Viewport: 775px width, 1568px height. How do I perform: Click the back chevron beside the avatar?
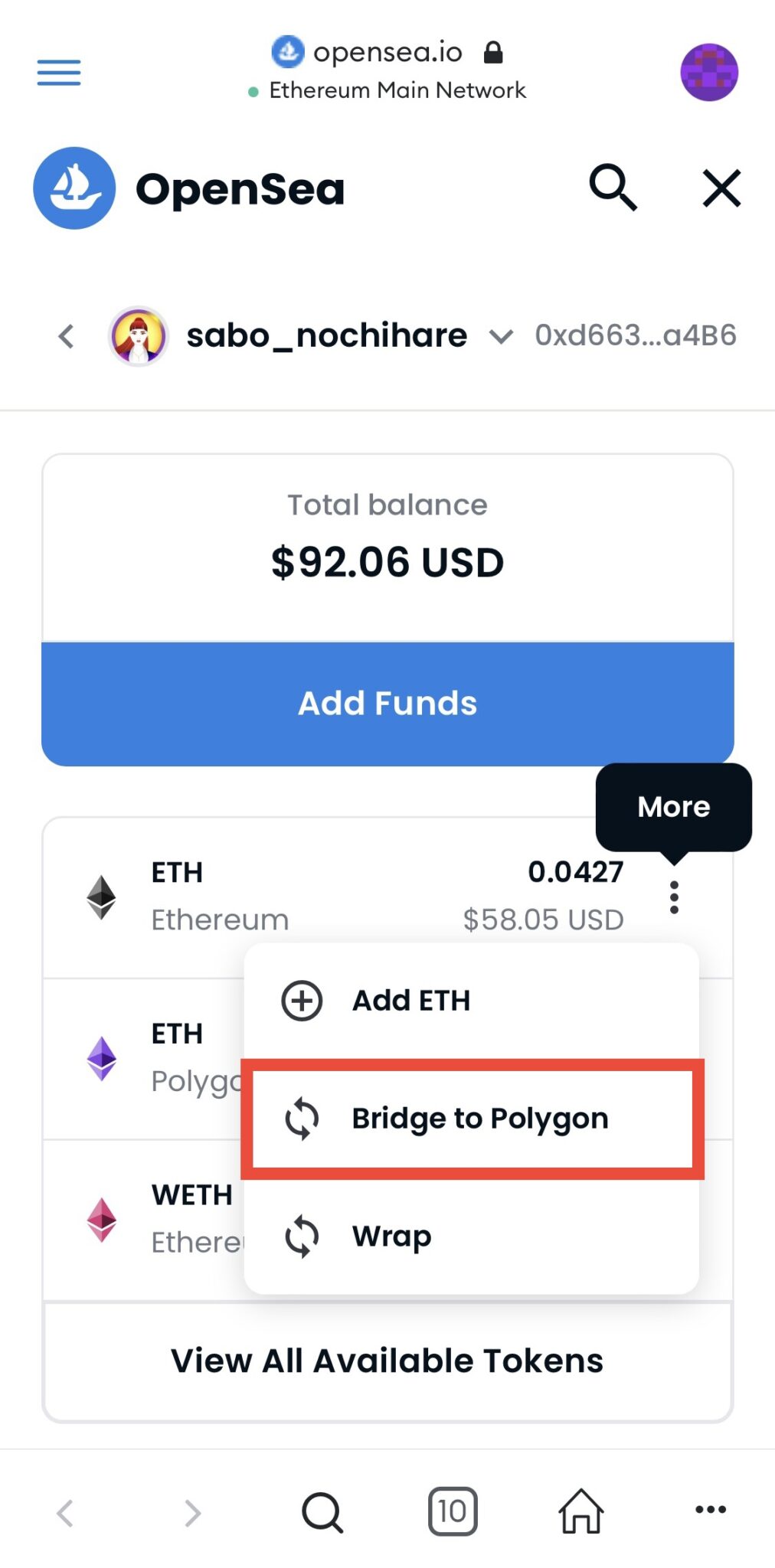66,335
